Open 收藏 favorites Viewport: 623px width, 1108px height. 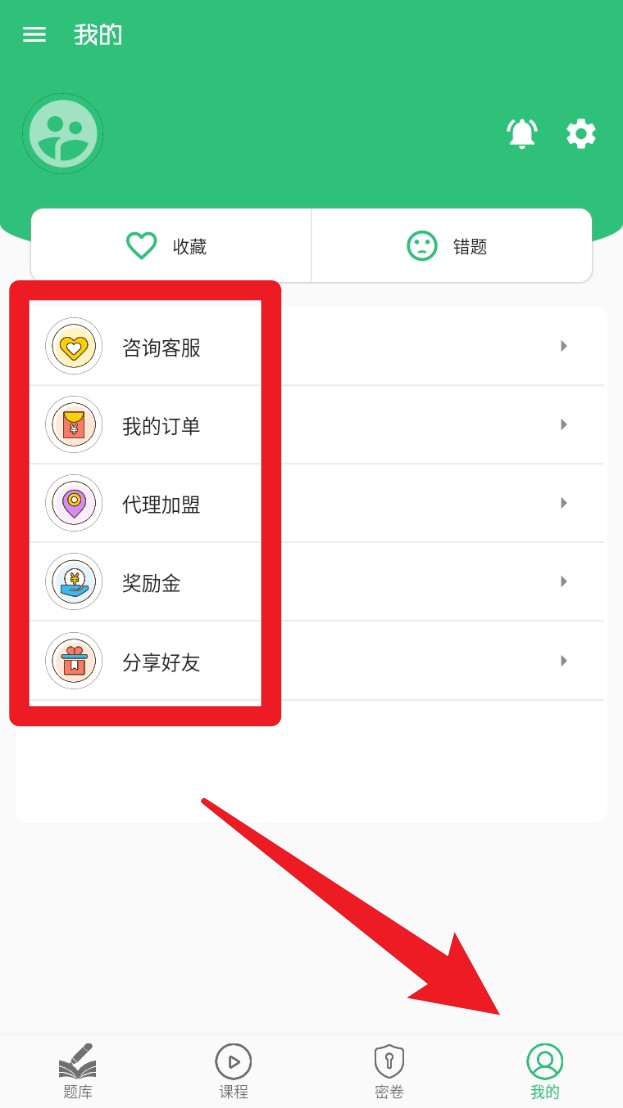(x=170, y=246)
